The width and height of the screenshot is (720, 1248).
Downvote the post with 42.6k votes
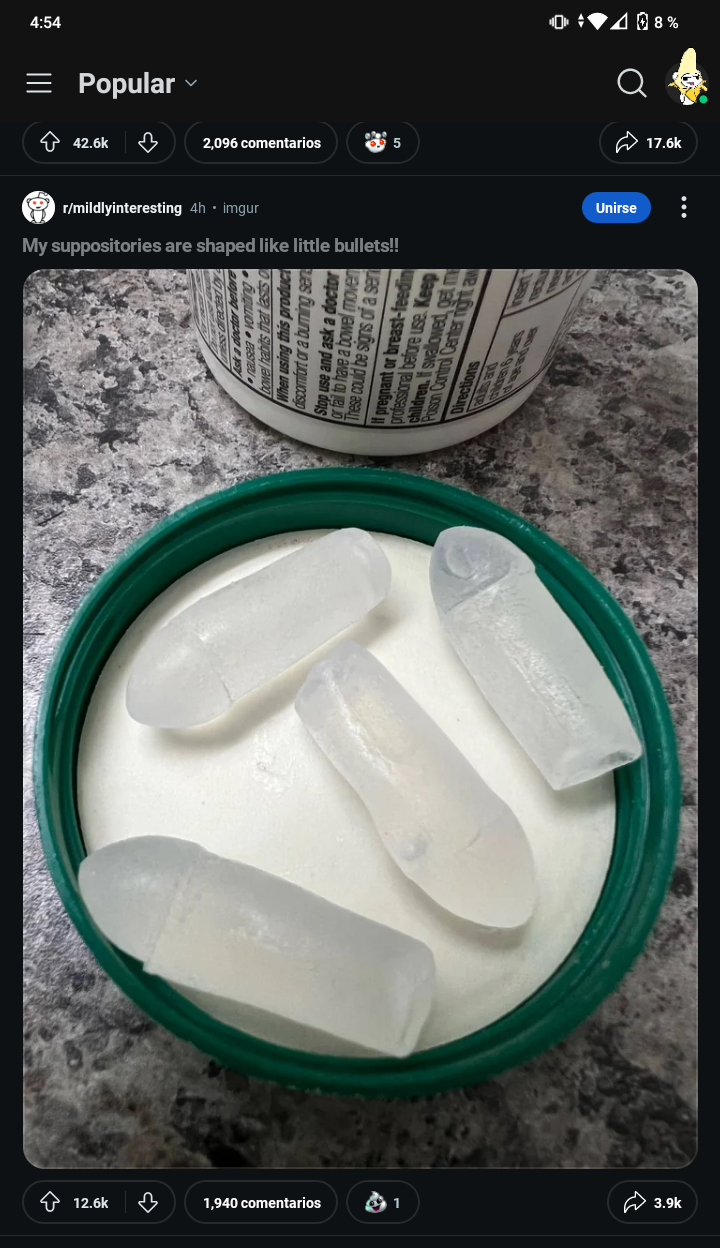coord(148,143)
